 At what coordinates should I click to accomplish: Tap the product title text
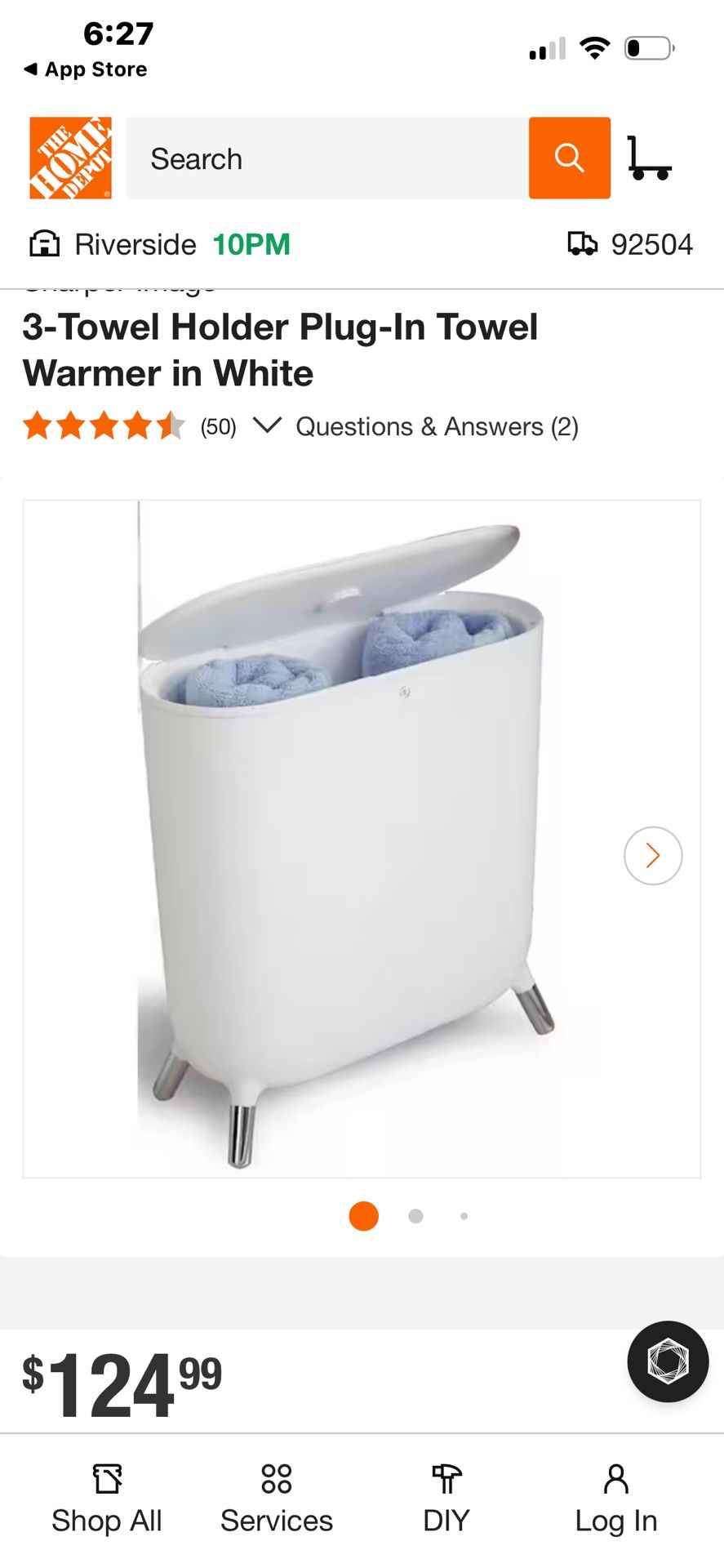pyautogui.click(x=279, y=349)
